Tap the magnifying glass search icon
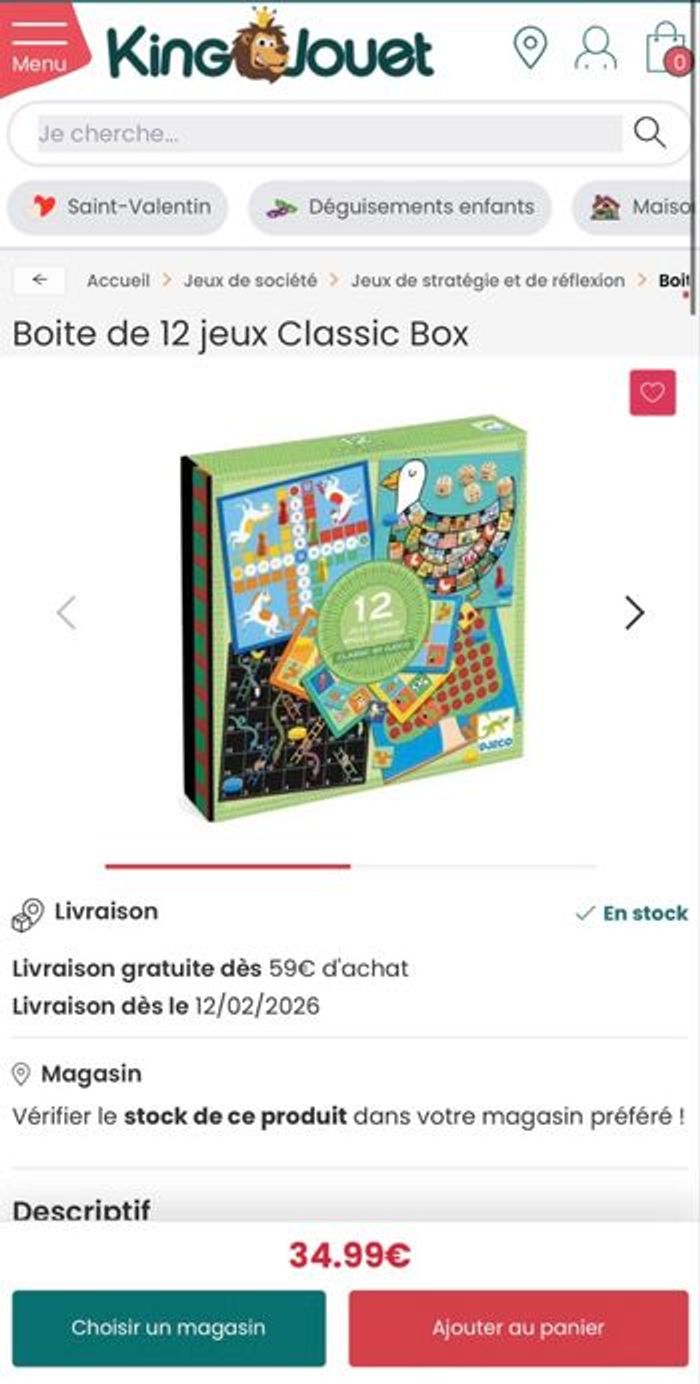 coord(650,133)
